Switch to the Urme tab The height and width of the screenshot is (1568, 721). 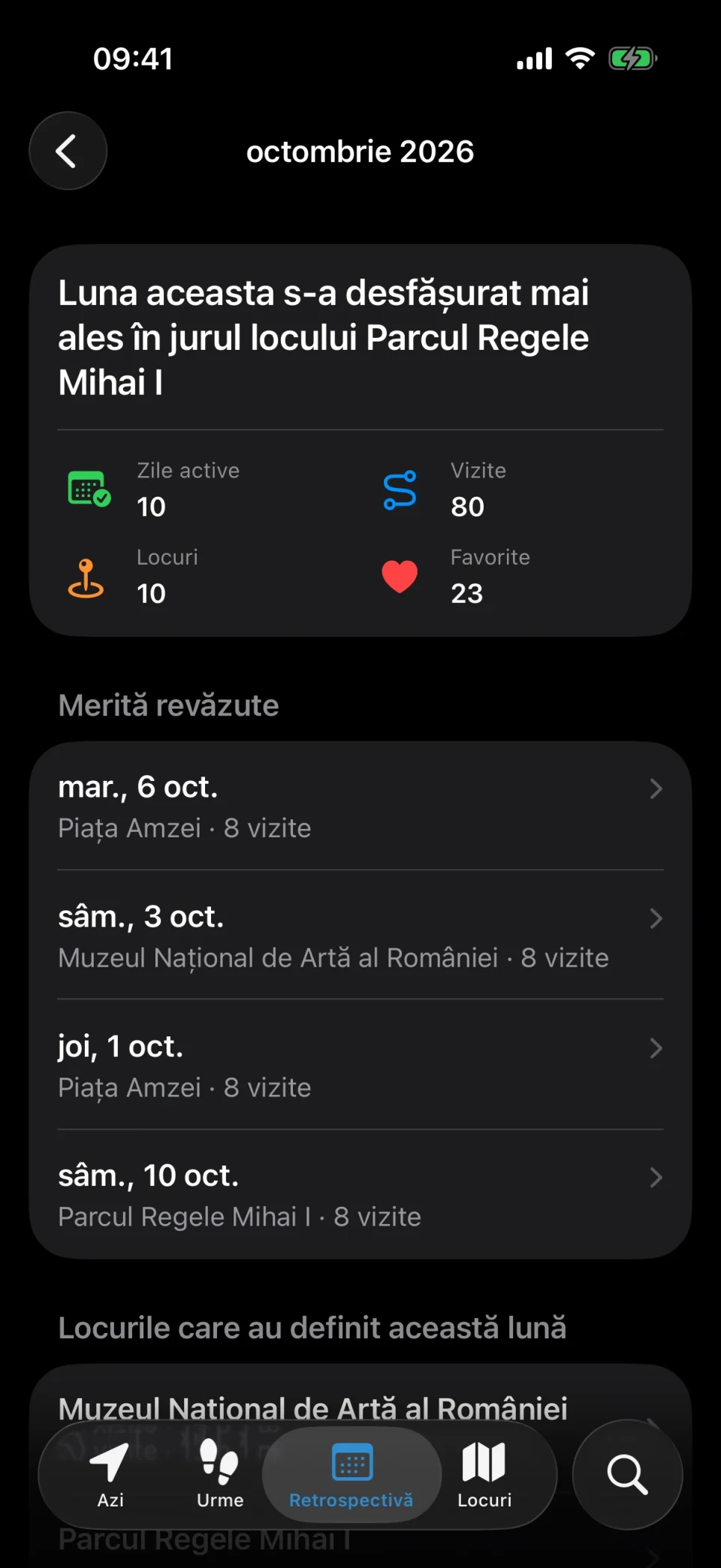click(x=220, y=1475)
